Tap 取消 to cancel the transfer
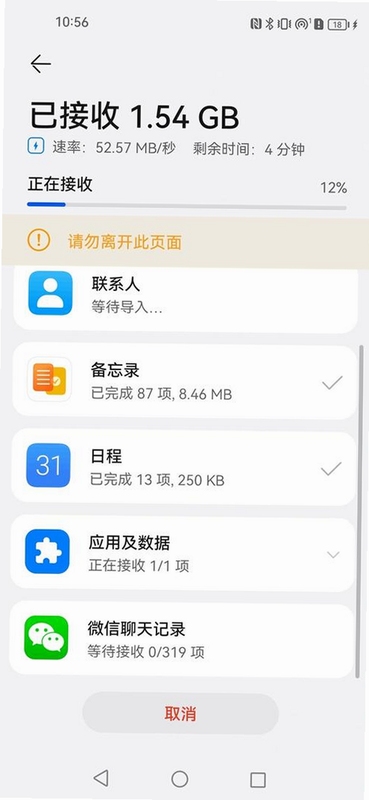The height and width of the screenshot is (800, 369). tap(180, 713)
